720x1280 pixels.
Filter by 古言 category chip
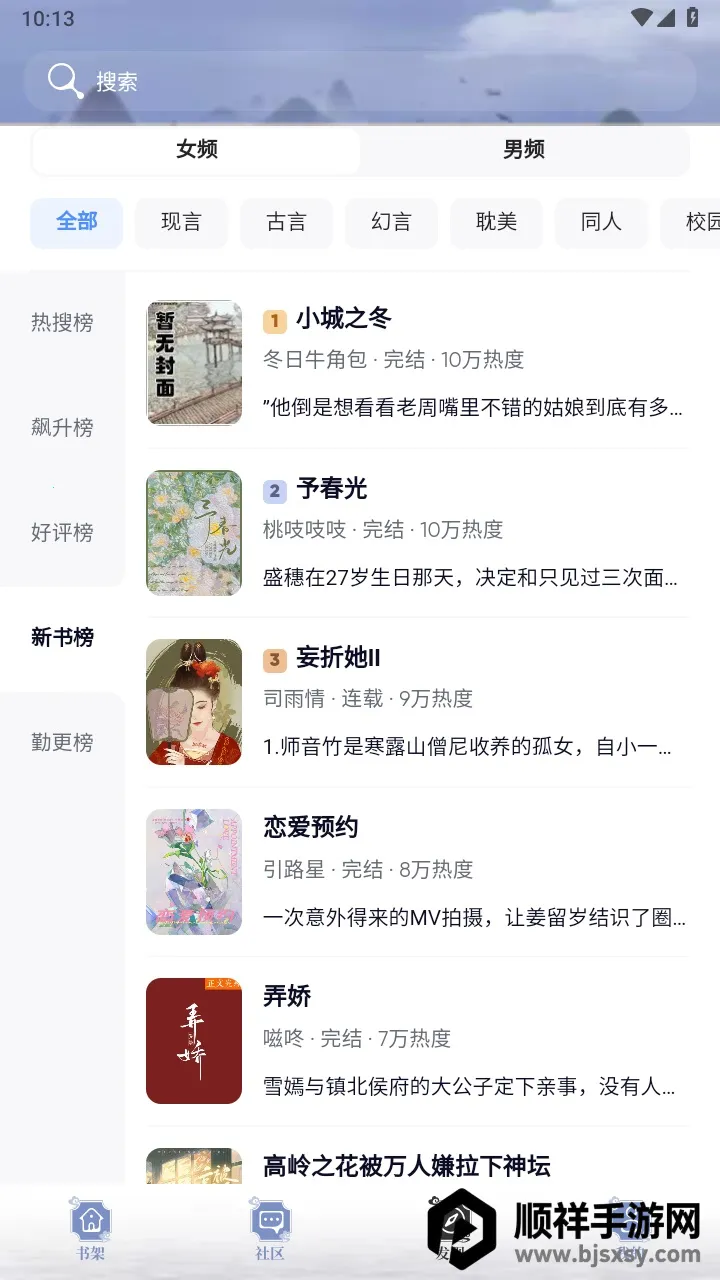[286, 222]
